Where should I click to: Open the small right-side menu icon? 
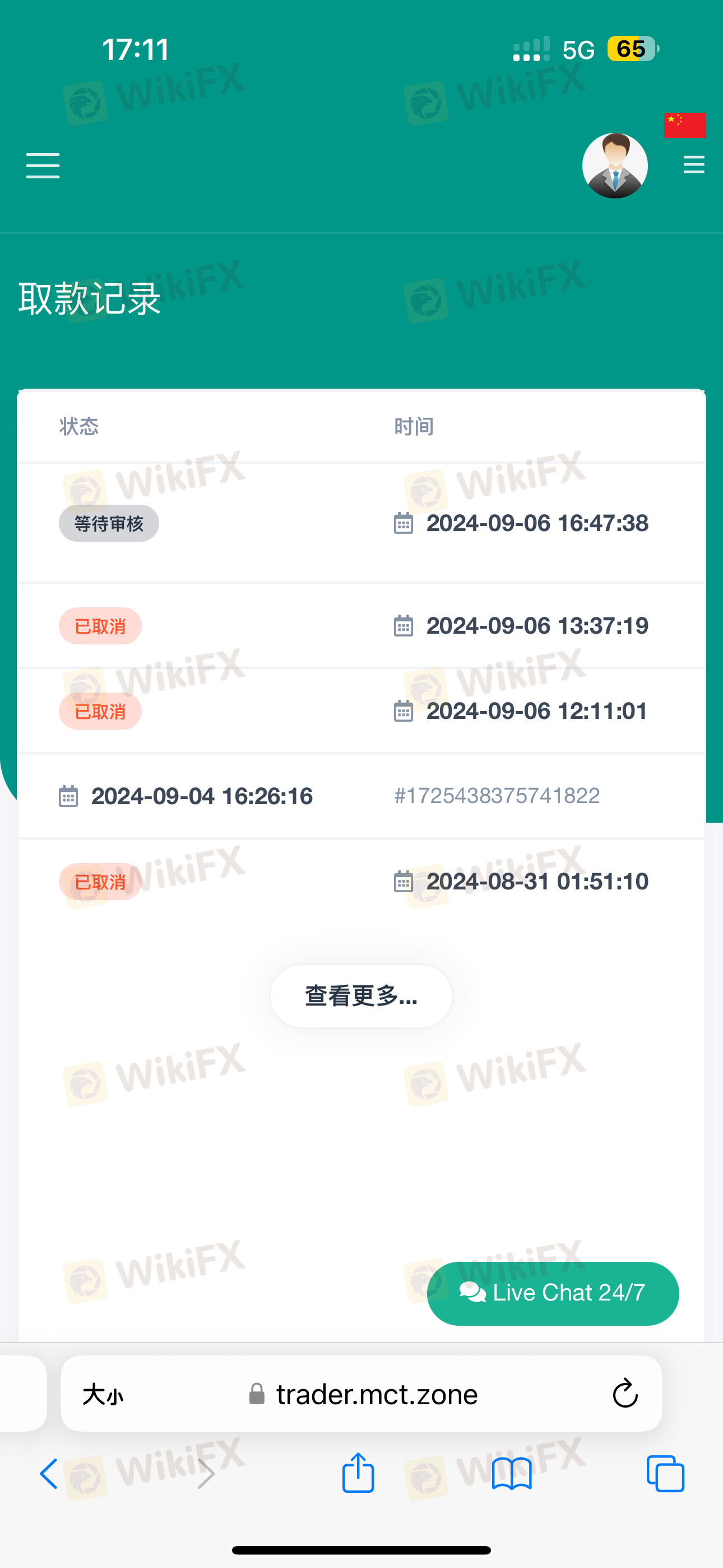(694, 164)
